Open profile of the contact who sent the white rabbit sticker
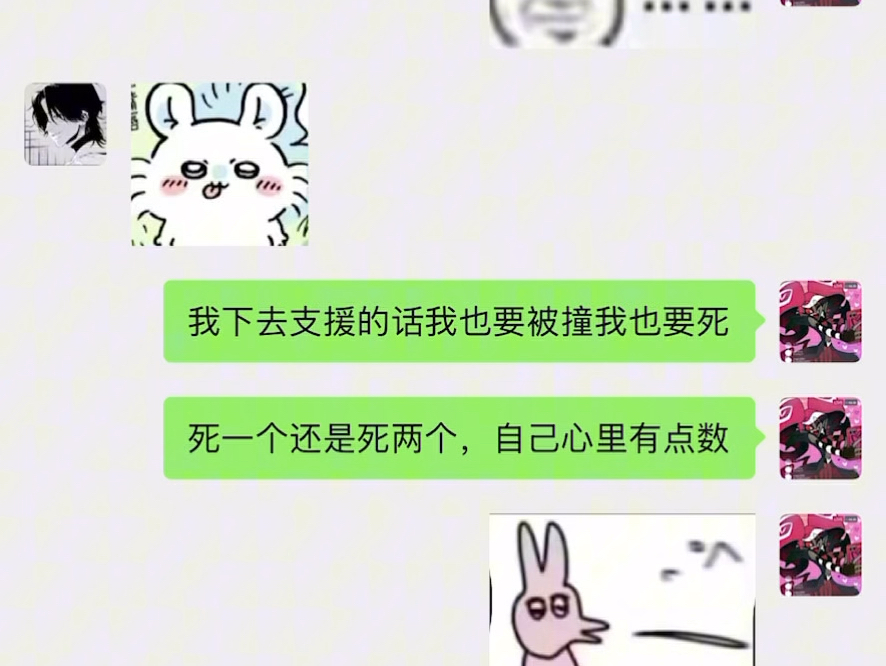Image resolution: width=886 pixels, height=666 pixels. point(65,124)
